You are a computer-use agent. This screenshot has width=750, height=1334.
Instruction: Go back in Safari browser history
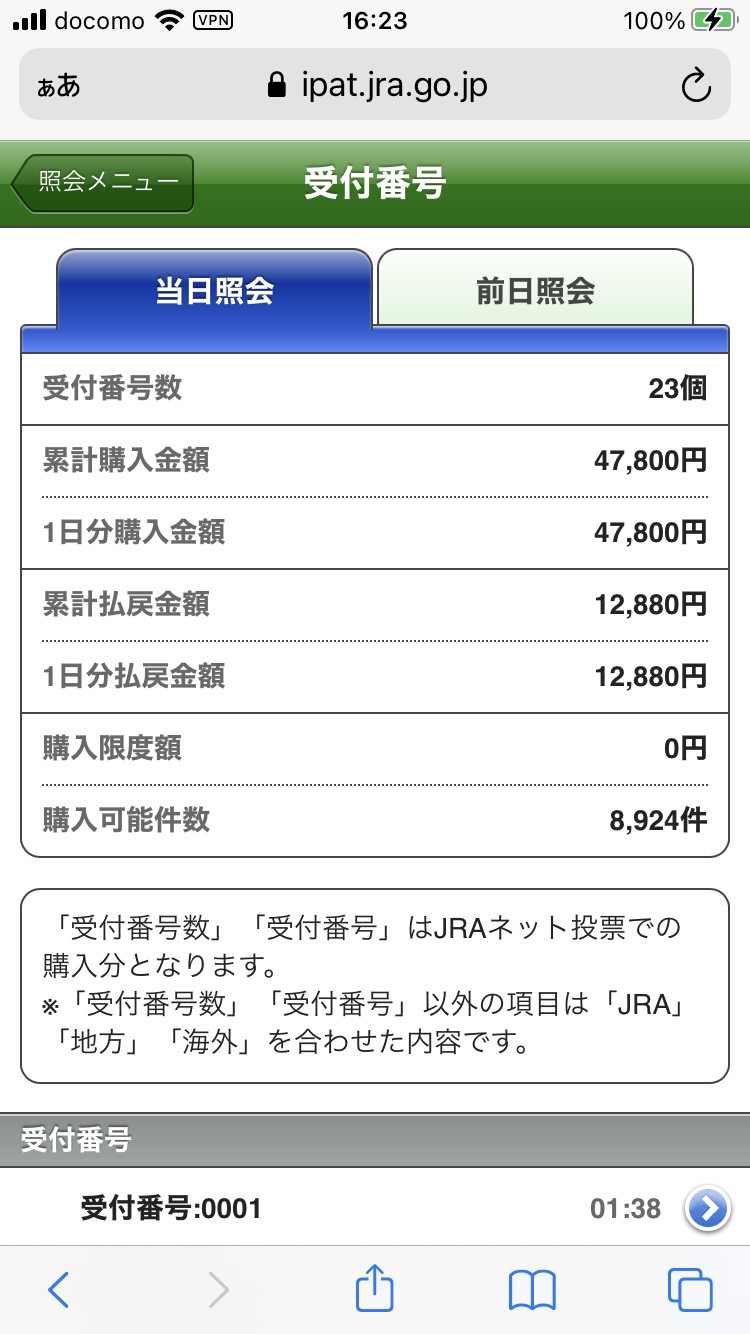[x=59, y=1290]
